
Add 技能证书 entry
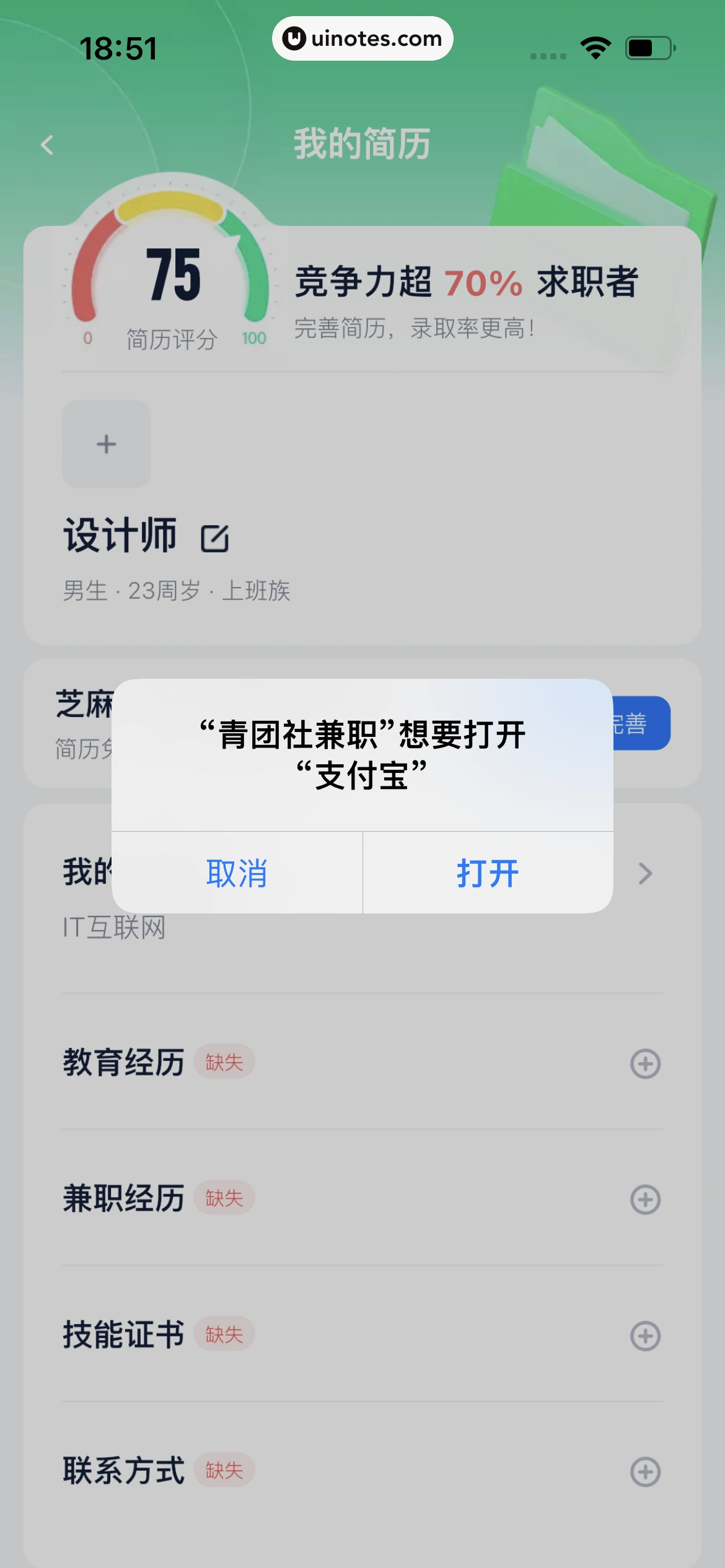click(x=645, y=1336)
